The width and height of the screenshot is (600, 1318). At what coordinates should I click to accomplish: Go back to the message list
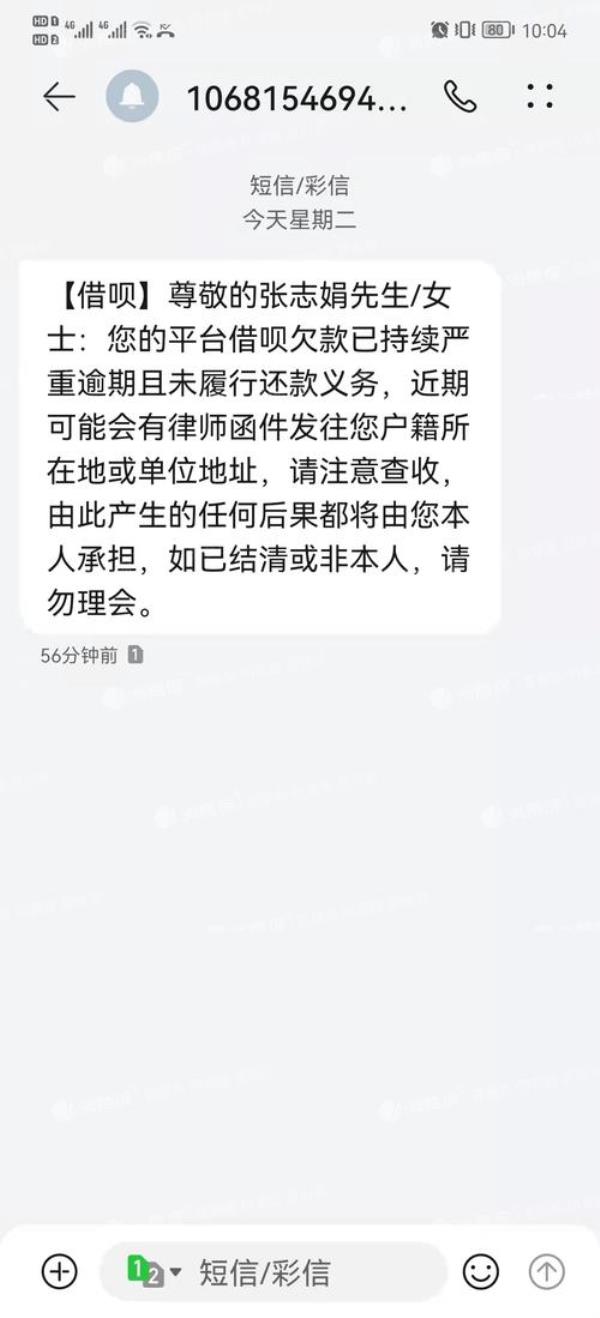tap(60, 96)
